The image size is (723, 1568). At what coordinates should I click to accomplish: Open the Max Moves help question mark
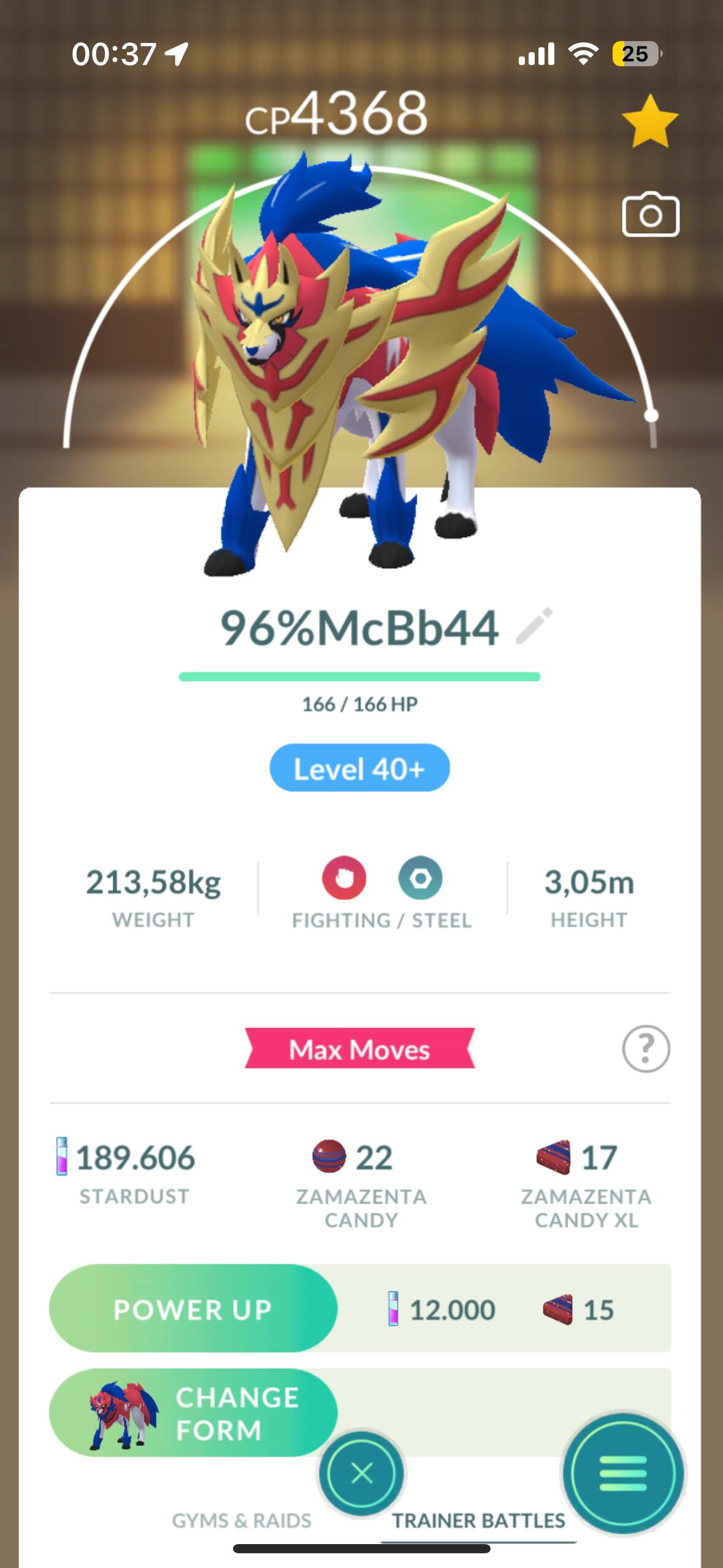646,1048
